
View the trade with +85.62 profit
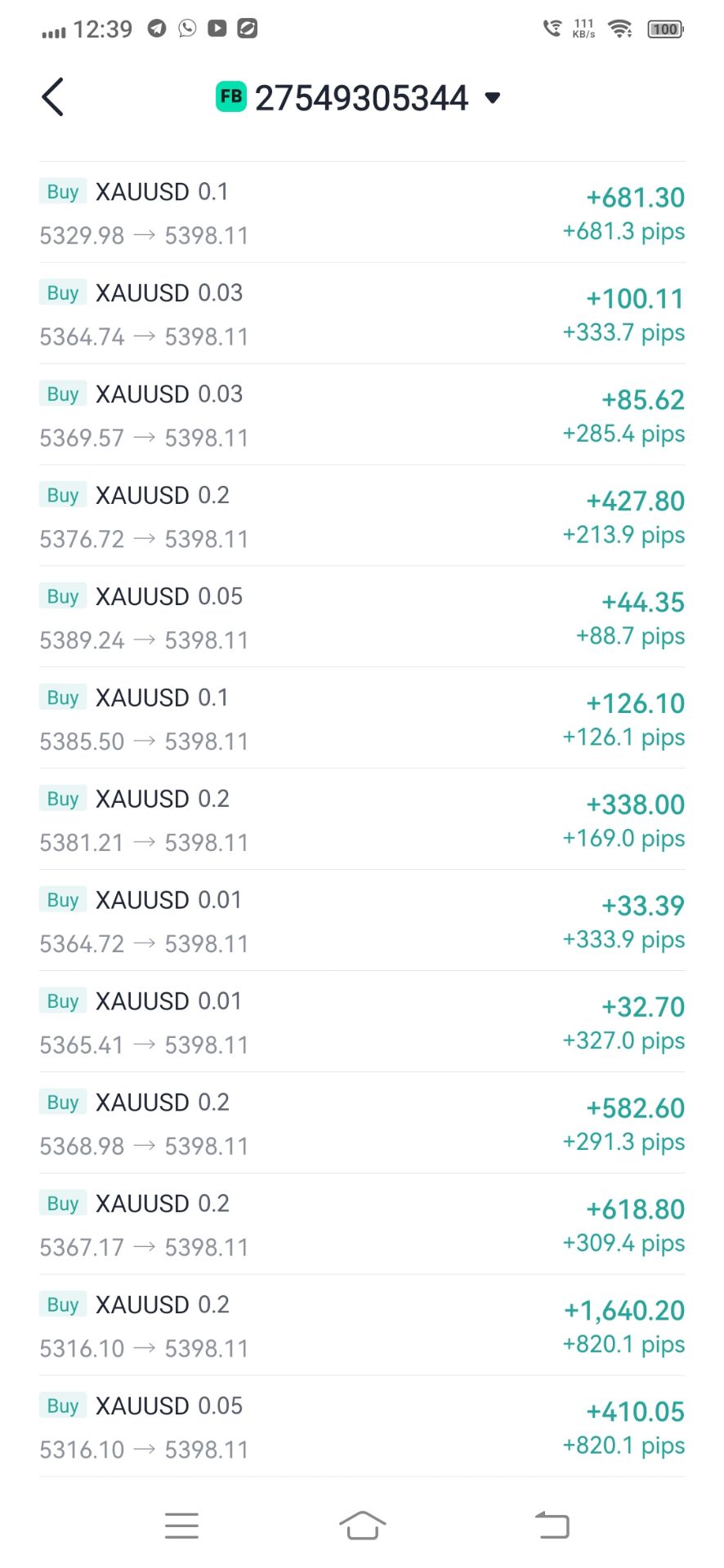pyautogui.click(x=361, y=416)
